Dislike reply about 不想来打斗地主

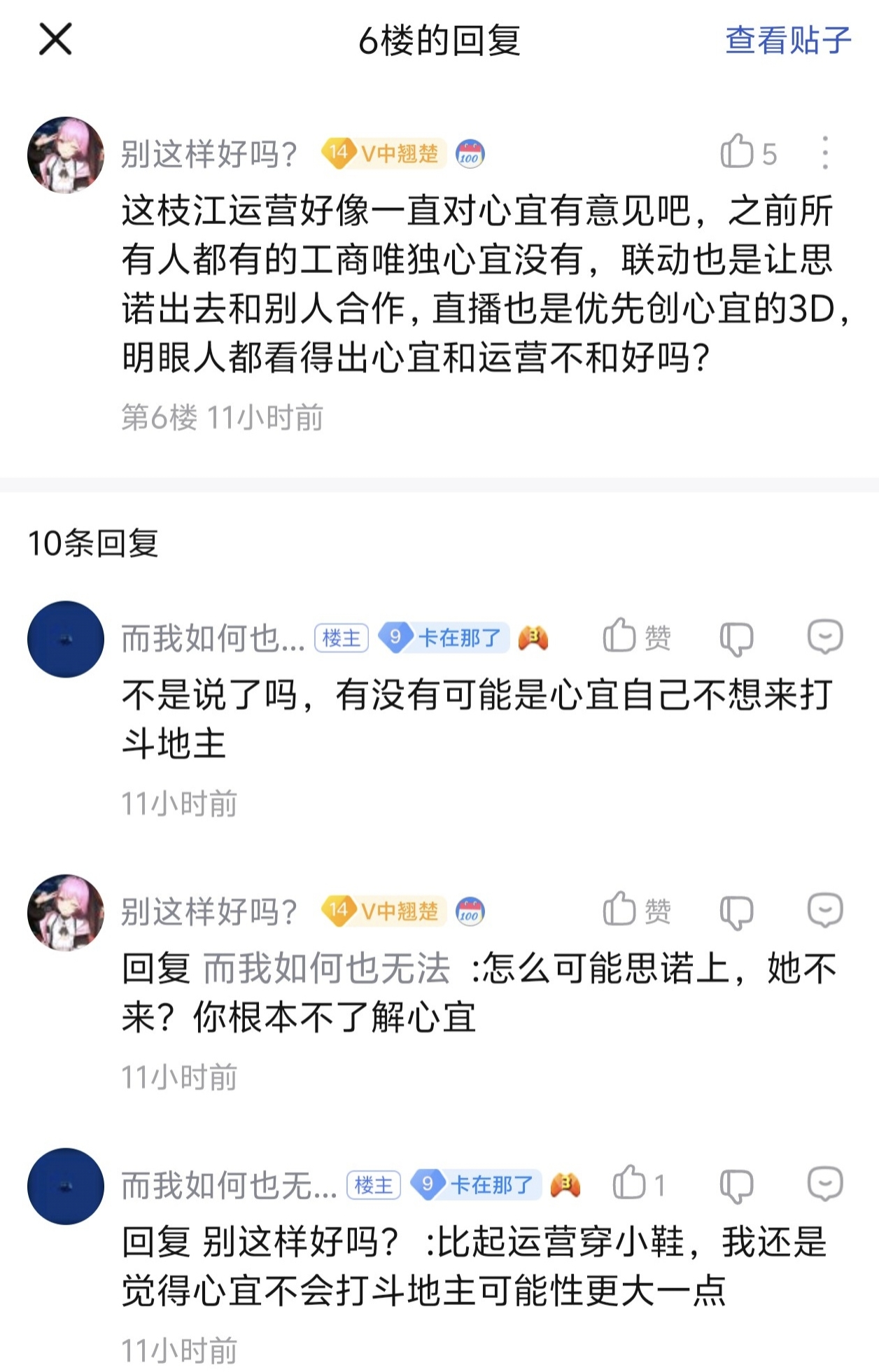(736, 638)
